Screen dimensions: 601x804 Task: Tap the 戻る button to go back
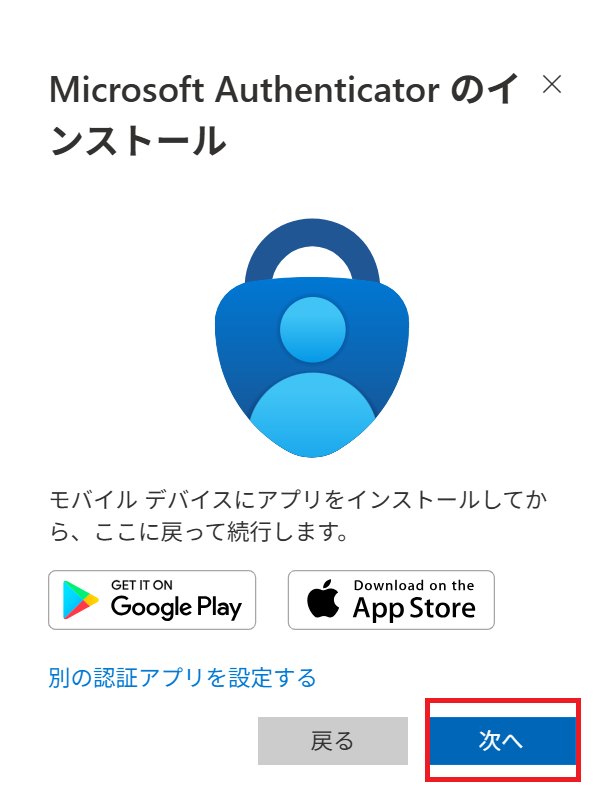[x=332, y=741]
